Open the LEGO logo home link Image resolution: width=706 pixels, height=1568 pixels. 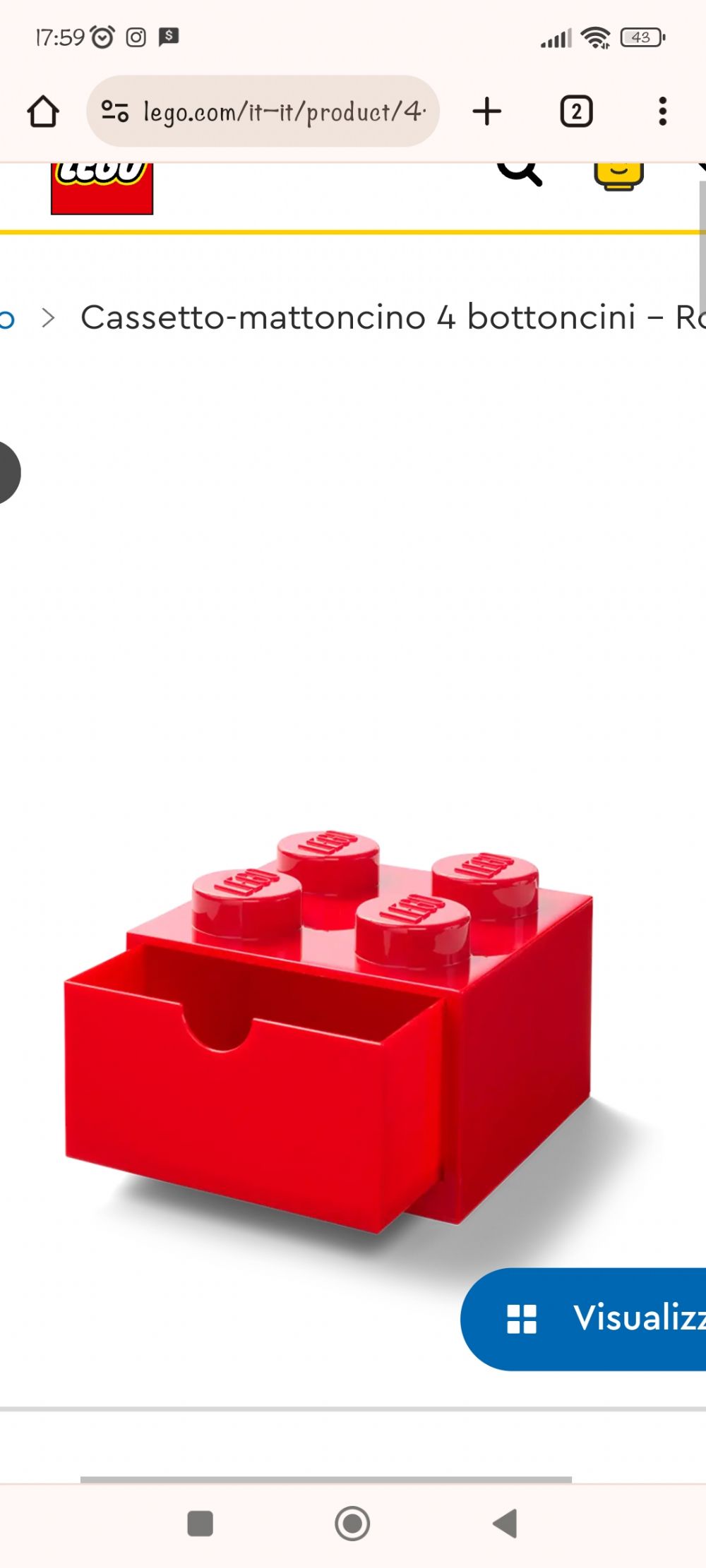tap(102, 188)
